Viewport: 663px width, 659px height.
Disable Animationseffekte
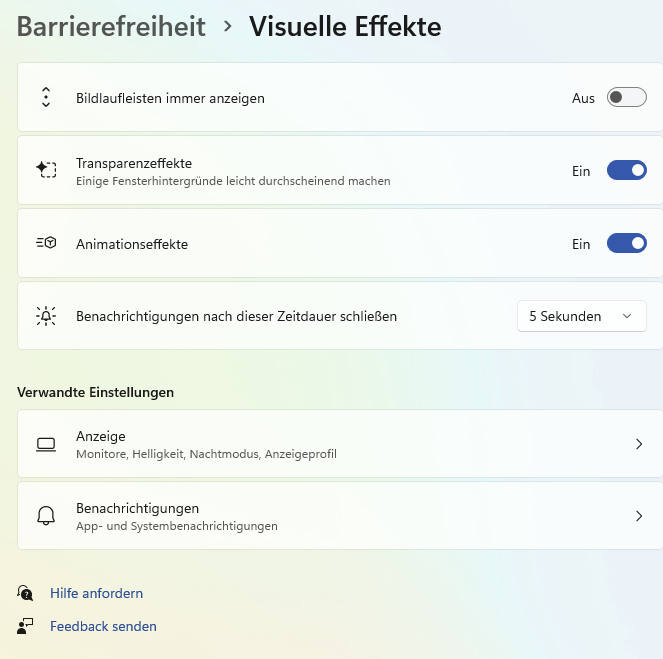pos(626,244)
